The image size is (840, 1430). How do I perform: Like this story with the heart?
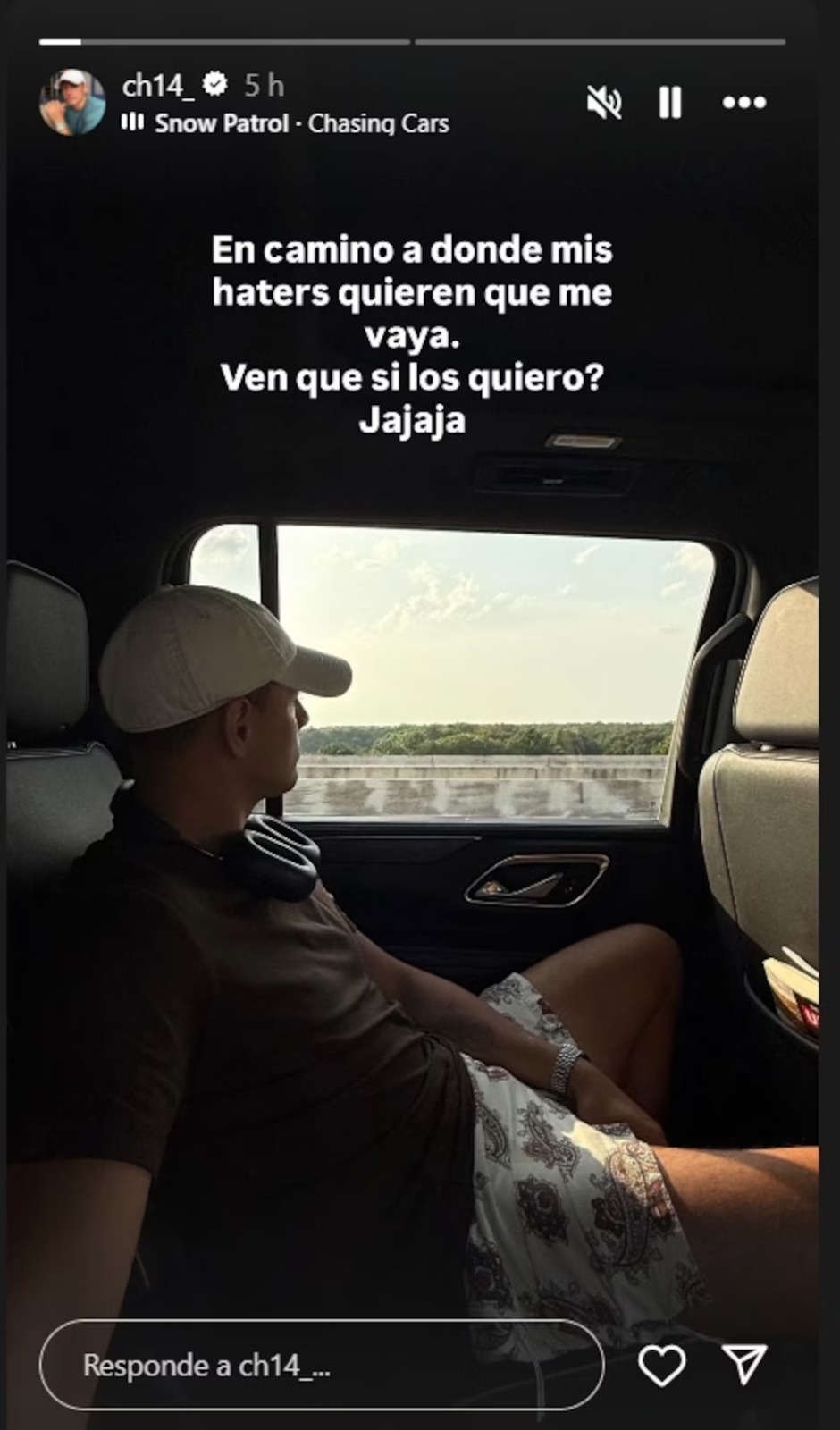point(661,1365)
